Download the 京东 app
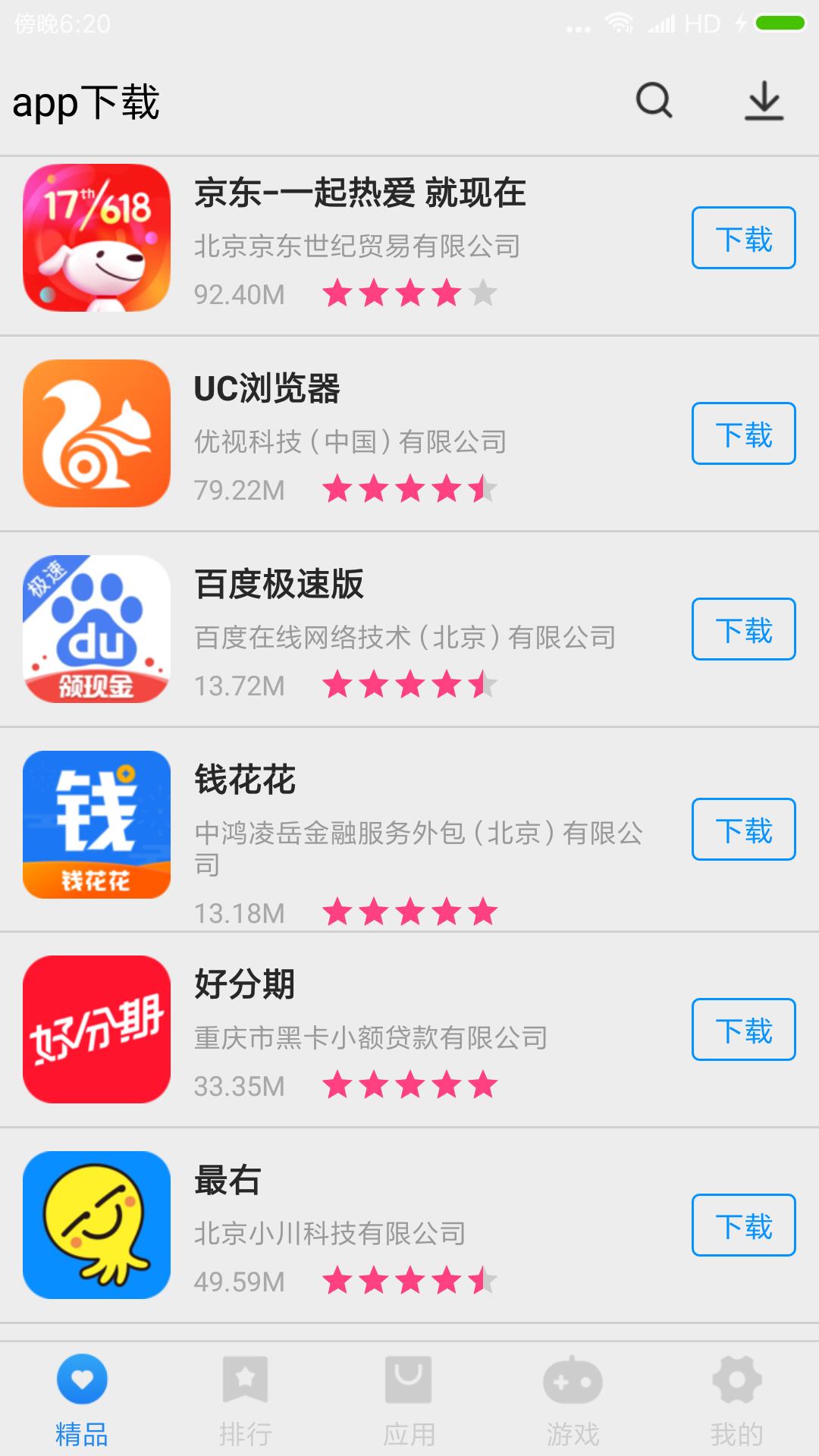Screen dimensions: 819x1456 [x=743, y=238]
